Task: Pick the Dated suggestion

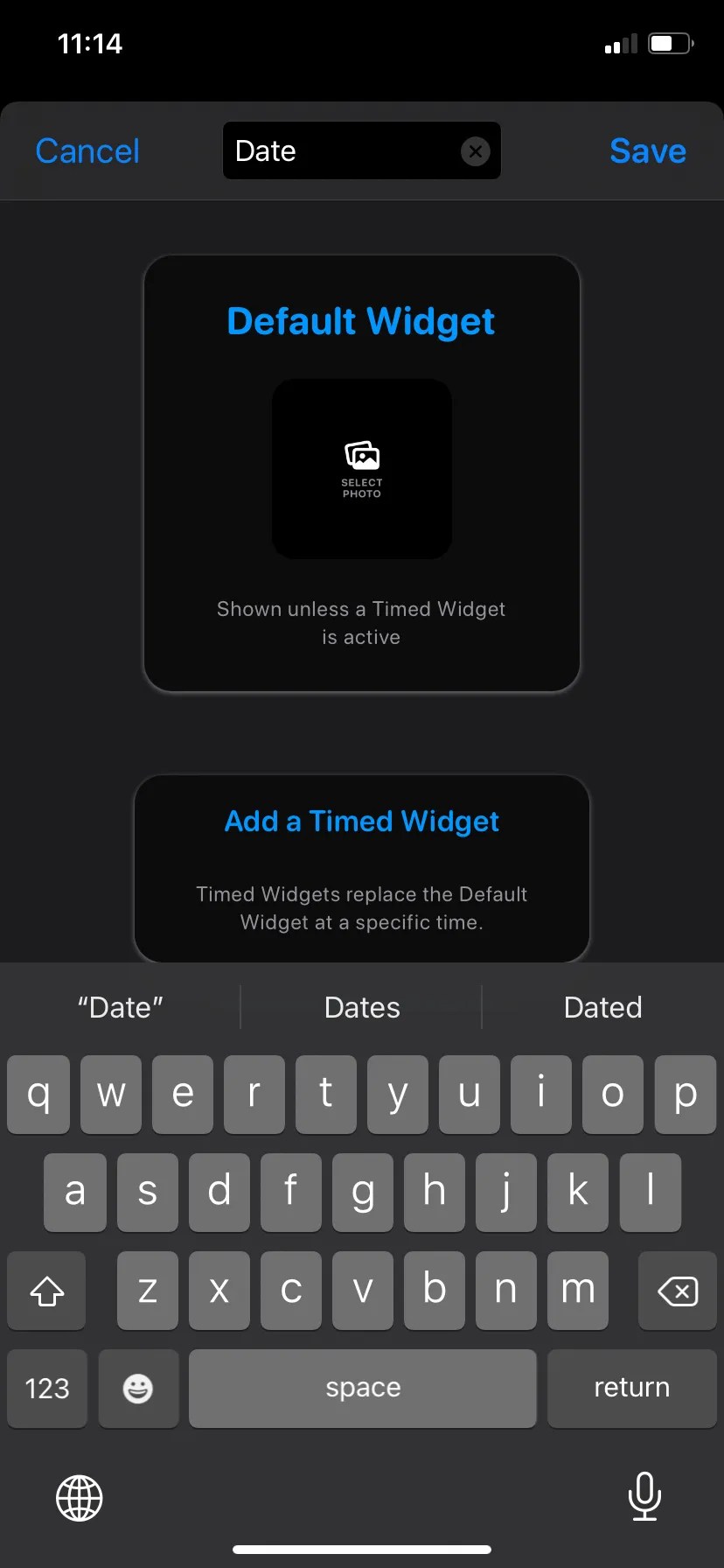Action: (602, 1006)
